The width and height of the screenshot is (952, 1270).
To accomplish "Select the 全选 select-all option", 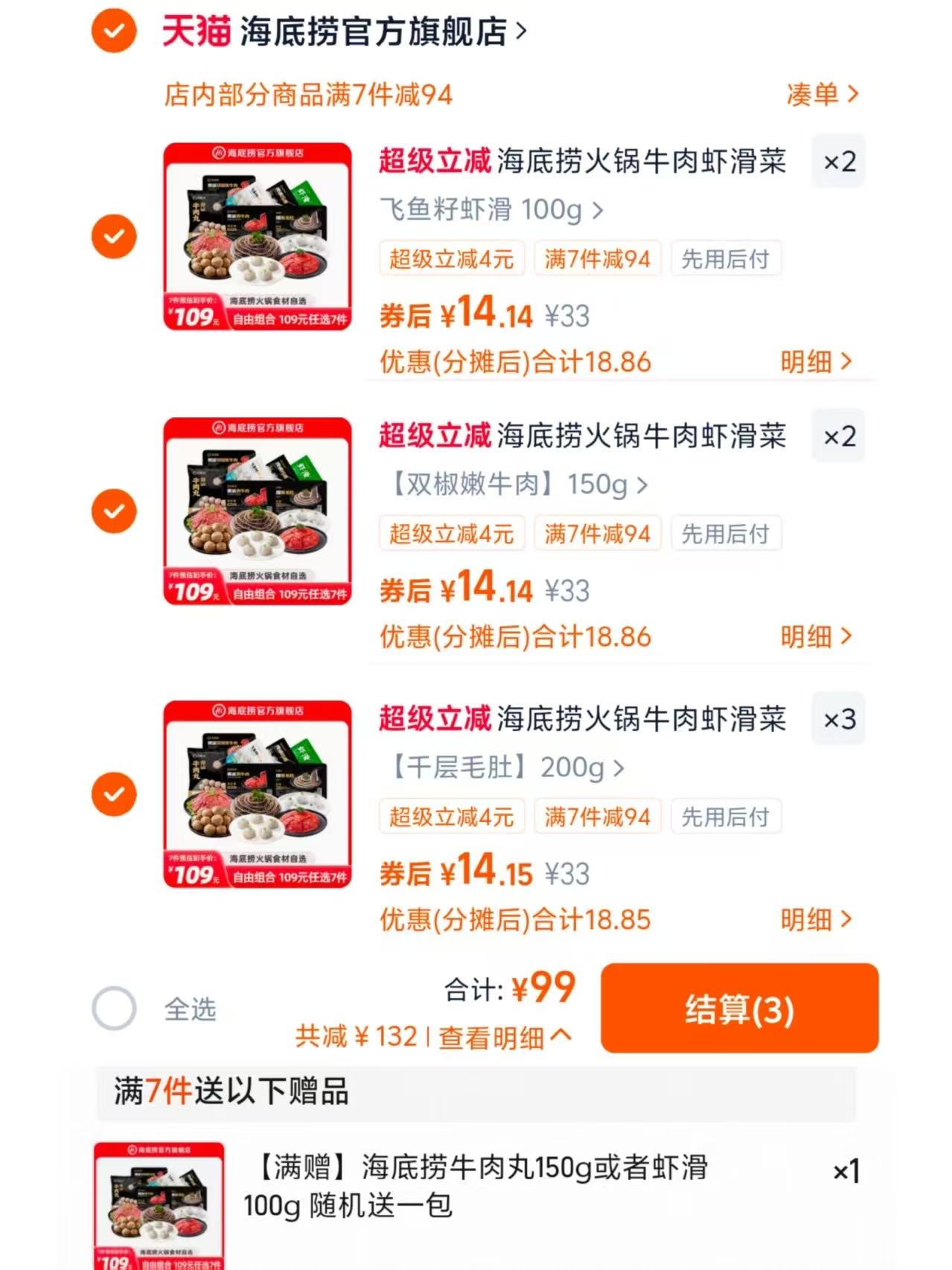I will pos(113,1007).
